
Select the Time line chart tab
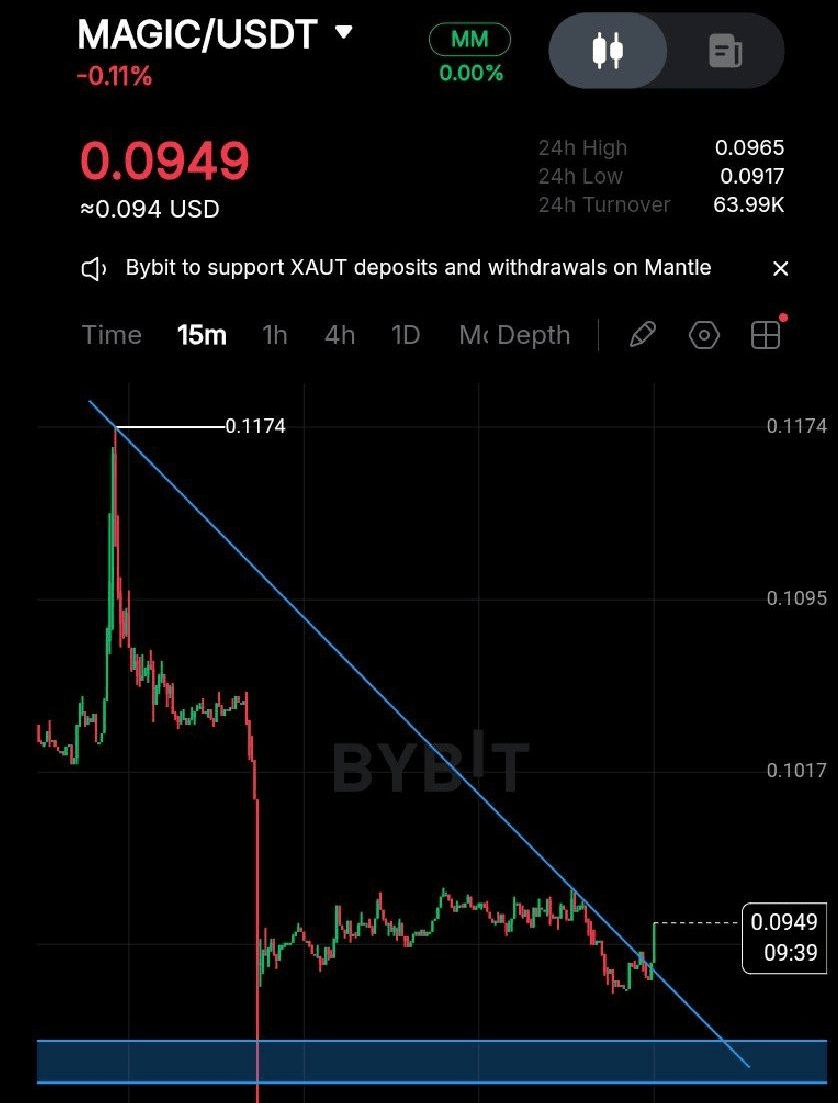[x=111, y=335]
